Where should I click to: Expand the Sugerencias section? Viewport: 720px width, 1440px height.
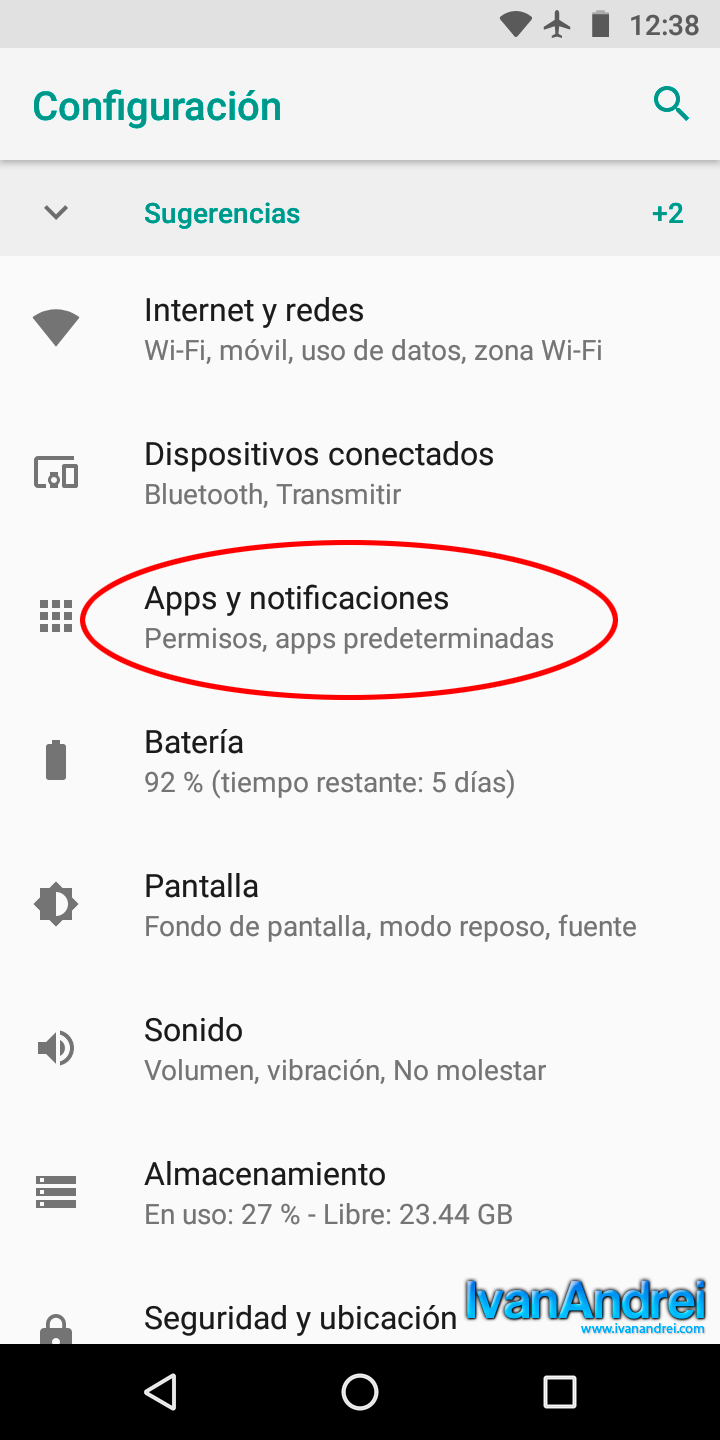[360, 213]
